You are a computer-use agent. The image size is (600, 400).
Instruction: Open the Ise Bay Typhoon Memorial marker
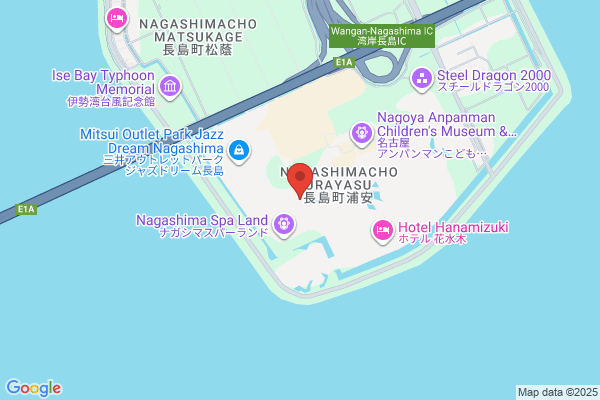point(170,87)
